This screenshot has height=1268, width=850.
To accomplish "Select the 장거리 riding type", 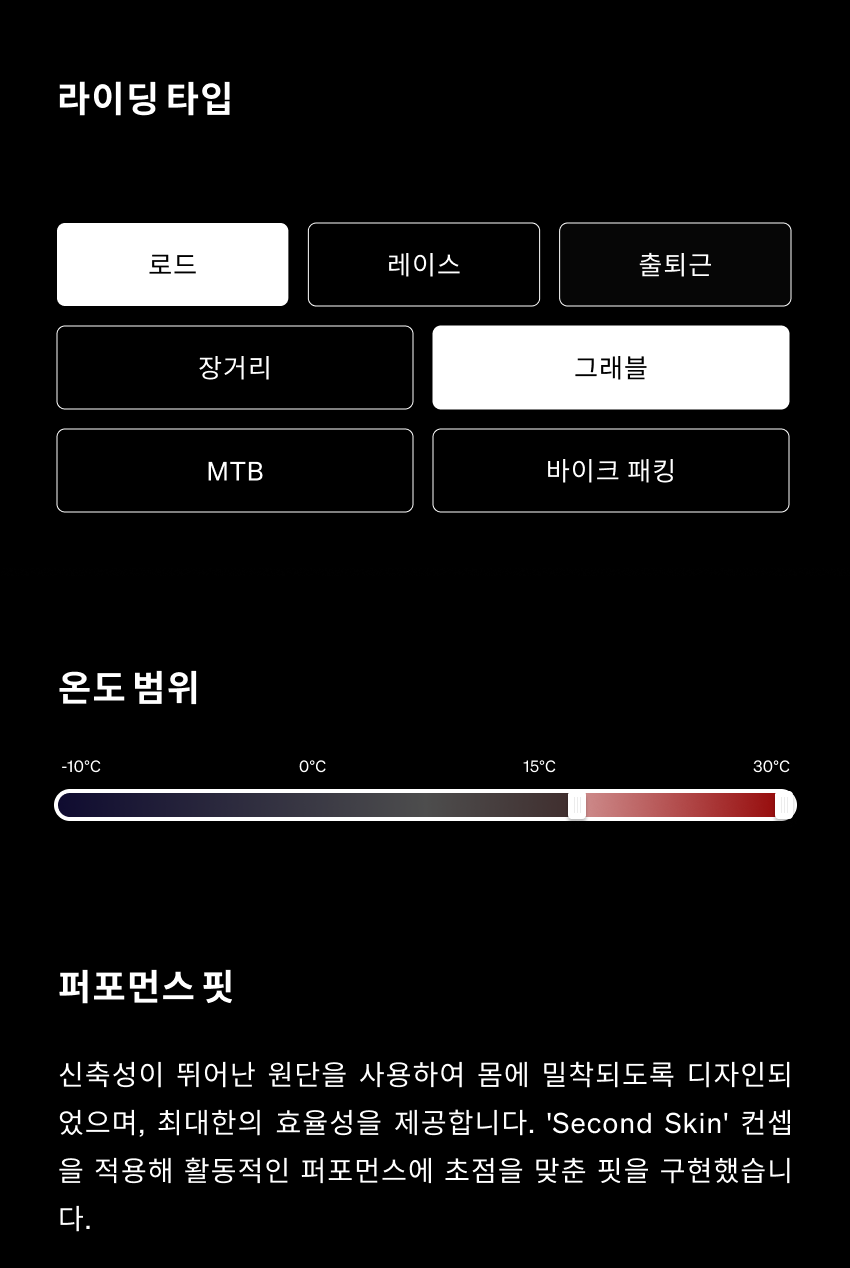I will [x=235, y=367].
